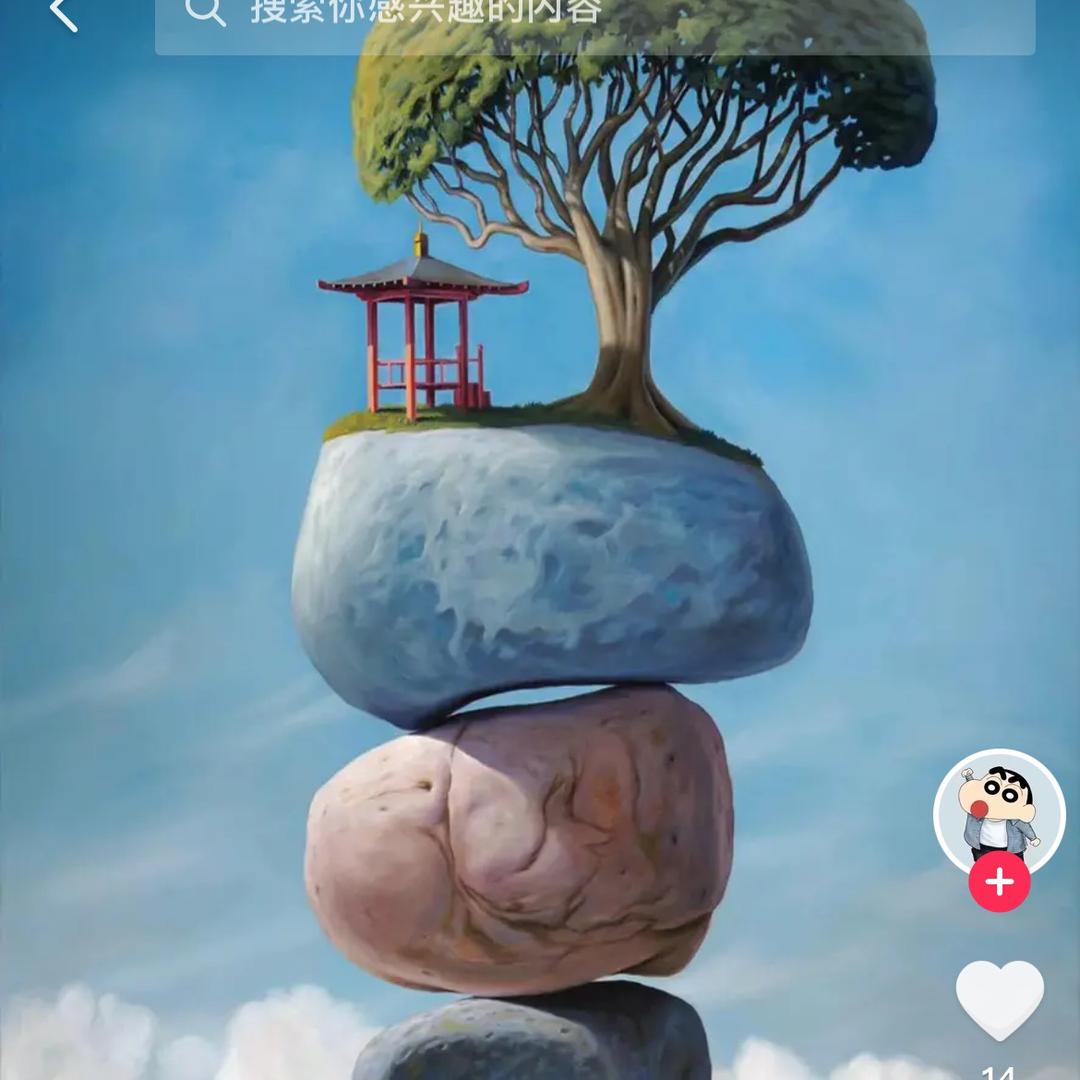Like this video with the heart
Image resolution: width=1080 pixels, height=1080 pixels.
[999, 999]
